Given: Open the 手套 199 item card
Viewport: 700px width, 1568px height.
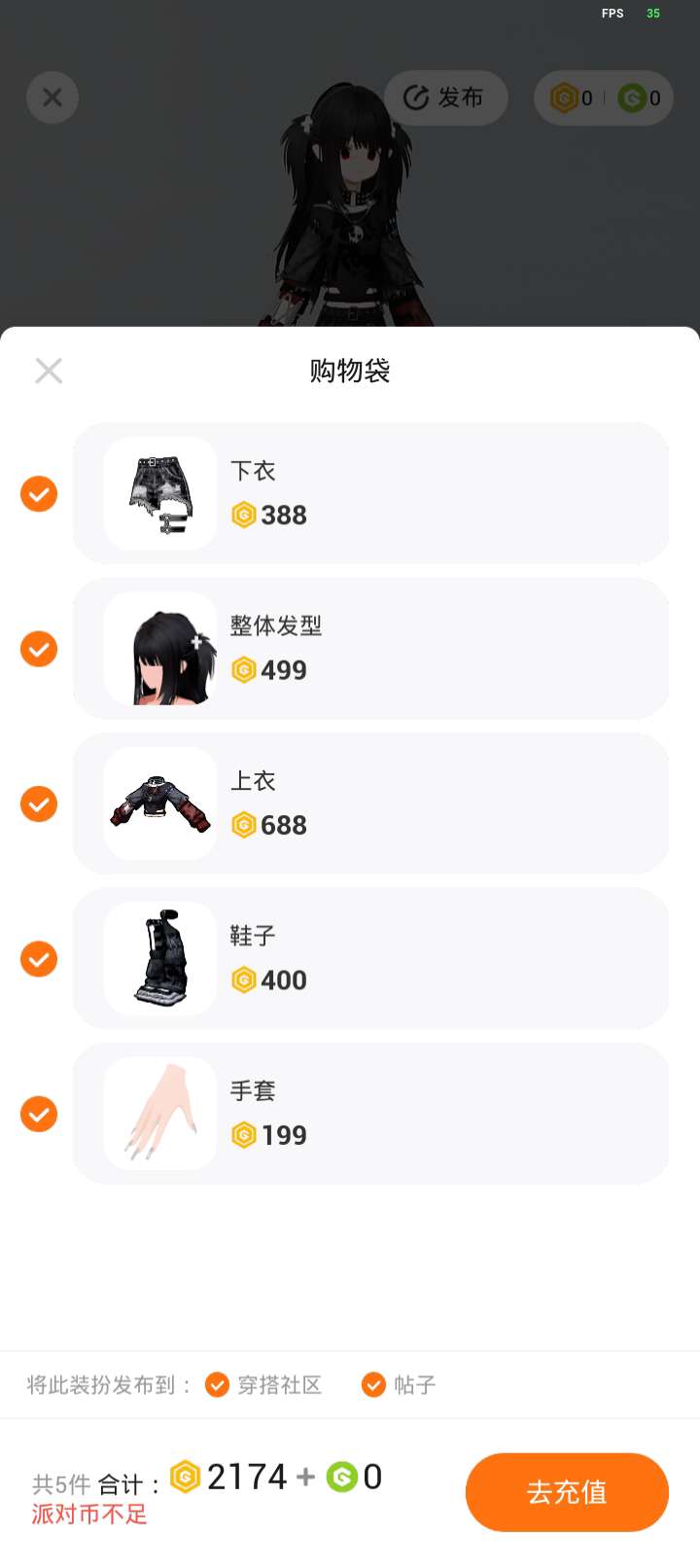Looking at the screenshot, I should [370, 1114].
